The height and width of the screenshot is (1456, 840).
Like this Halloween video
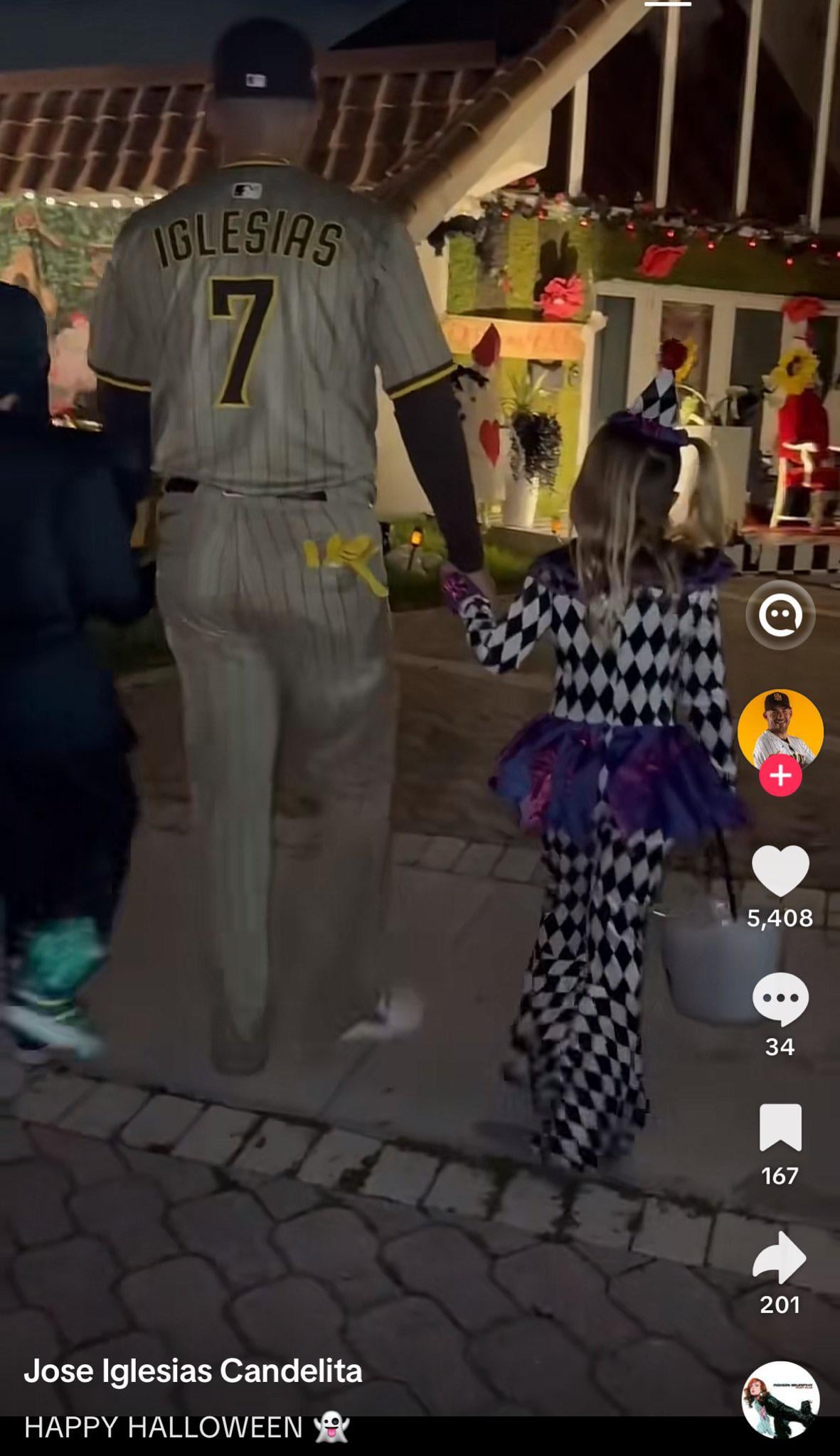click(780, 871)
